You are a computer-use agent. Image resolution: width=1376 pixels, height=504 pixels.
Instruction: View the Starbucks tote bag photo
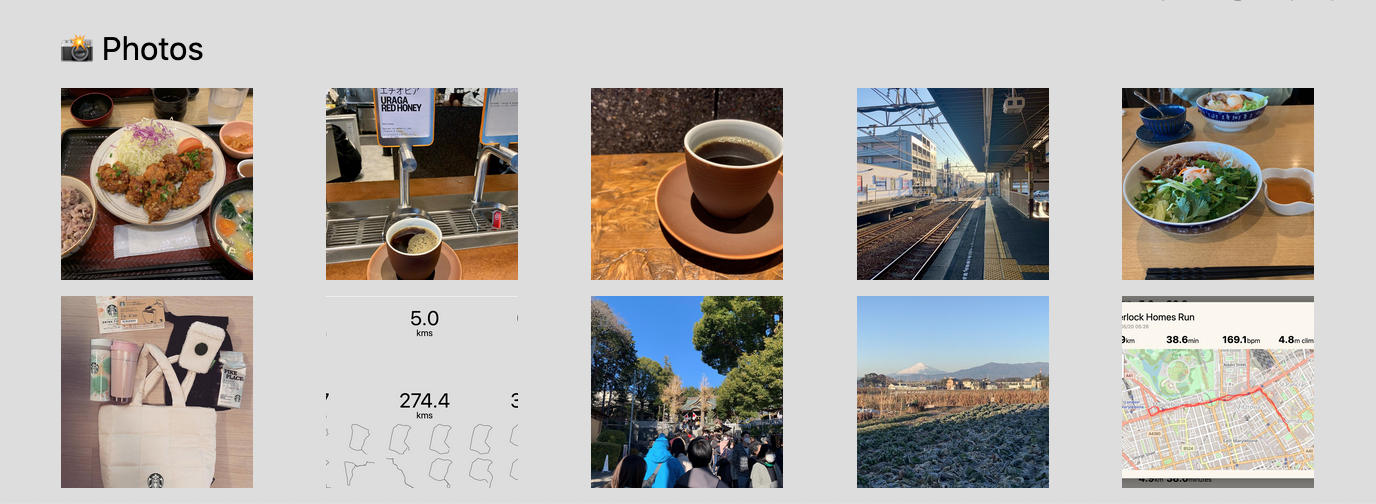tap(157, 392)
